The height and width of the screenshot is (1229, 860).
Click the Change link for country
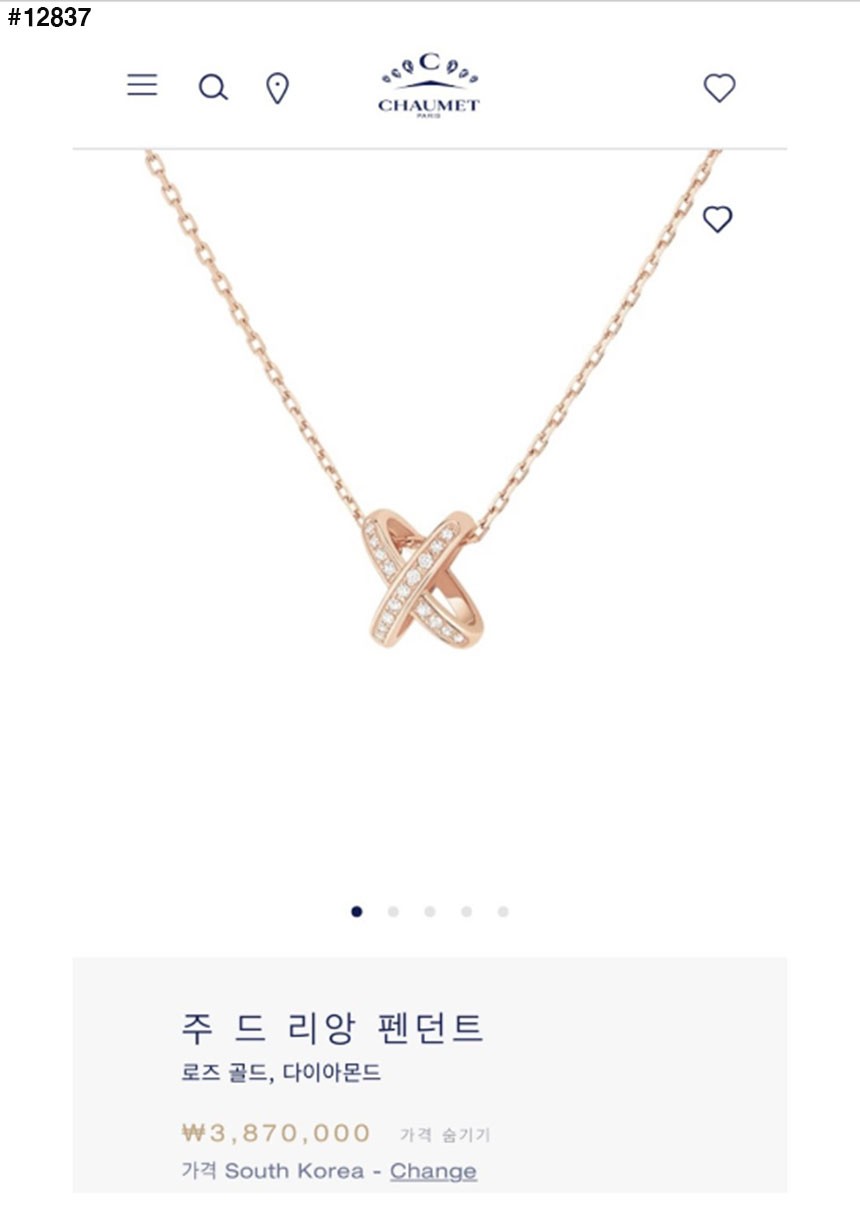pyautogui.click(x=437, y=1171)
